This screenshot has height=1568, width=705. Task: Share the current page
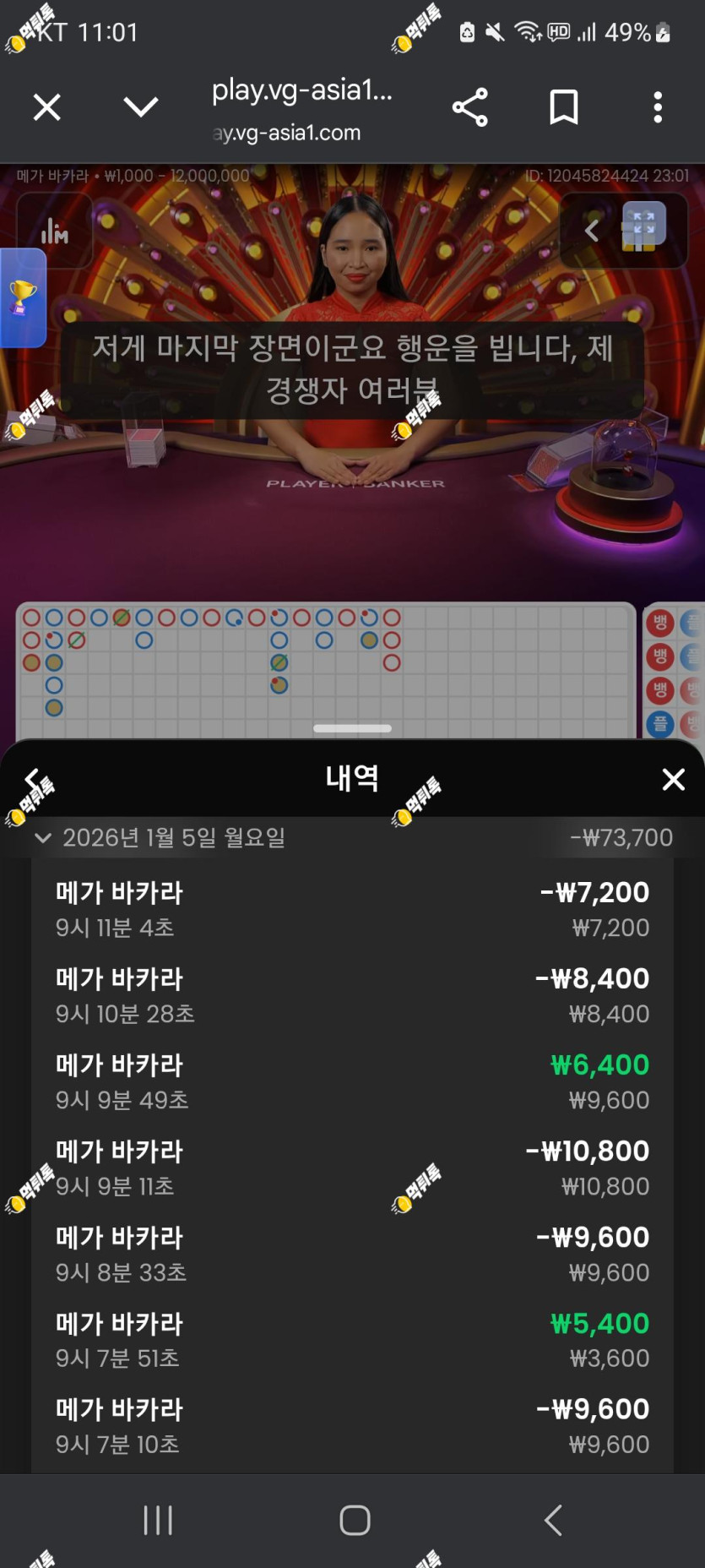tap(470, 107)
